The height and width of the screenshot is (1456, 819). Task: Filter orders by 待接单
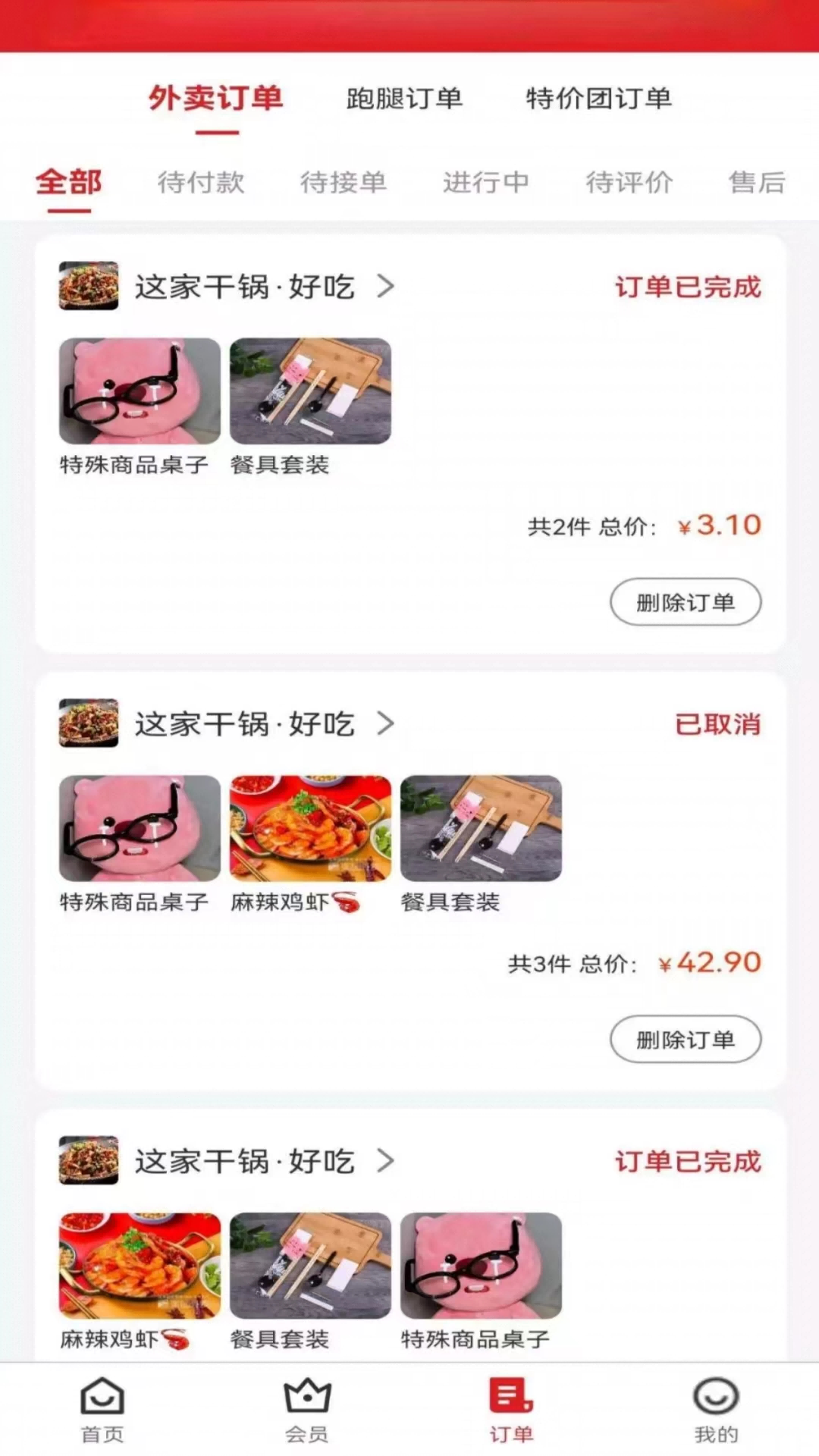(344, 182)
